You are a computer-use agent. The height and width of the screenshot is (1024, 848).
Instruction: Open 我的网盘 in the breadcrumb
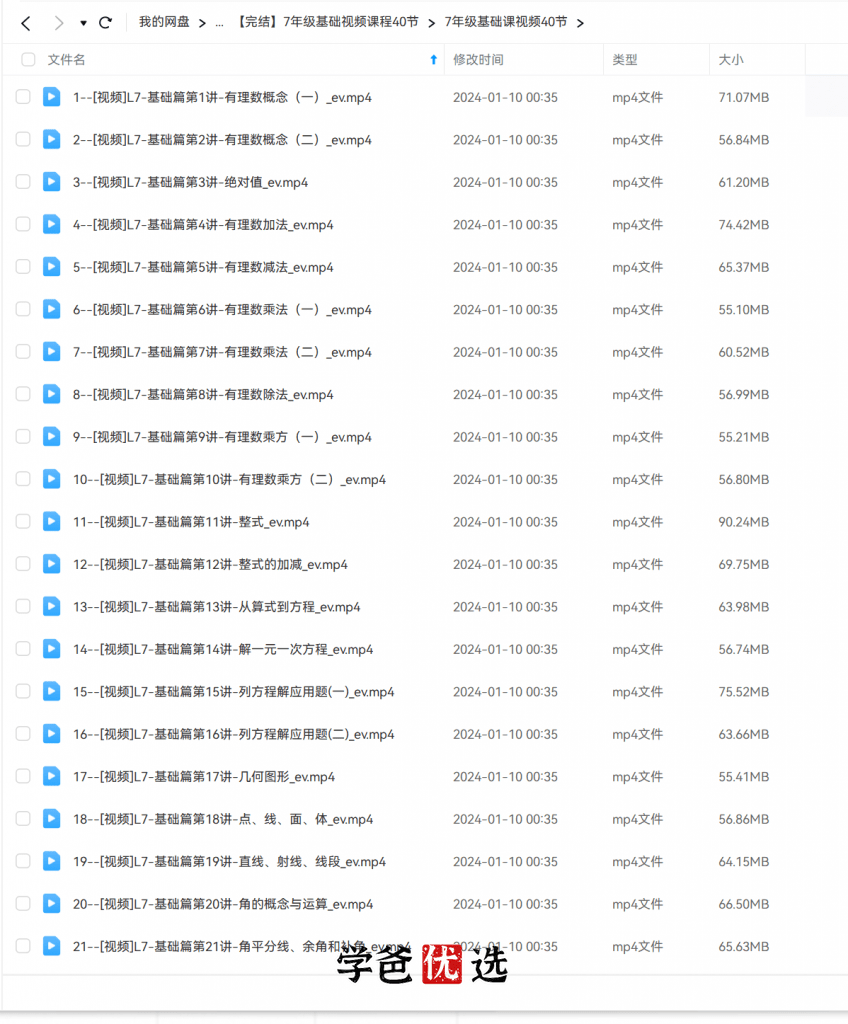tap(164, 22)
